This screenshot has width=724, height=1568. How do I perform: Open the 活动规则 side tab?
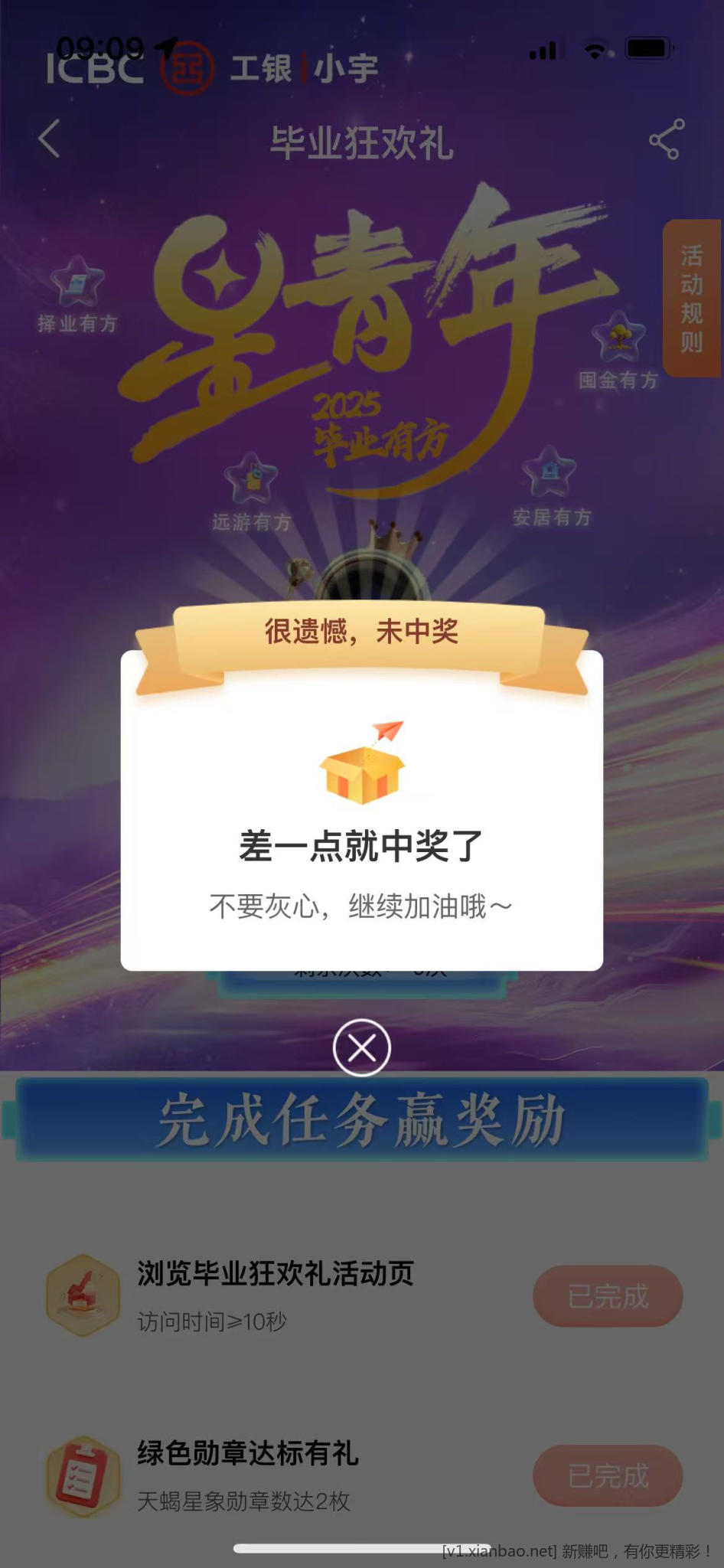point(691,299)
